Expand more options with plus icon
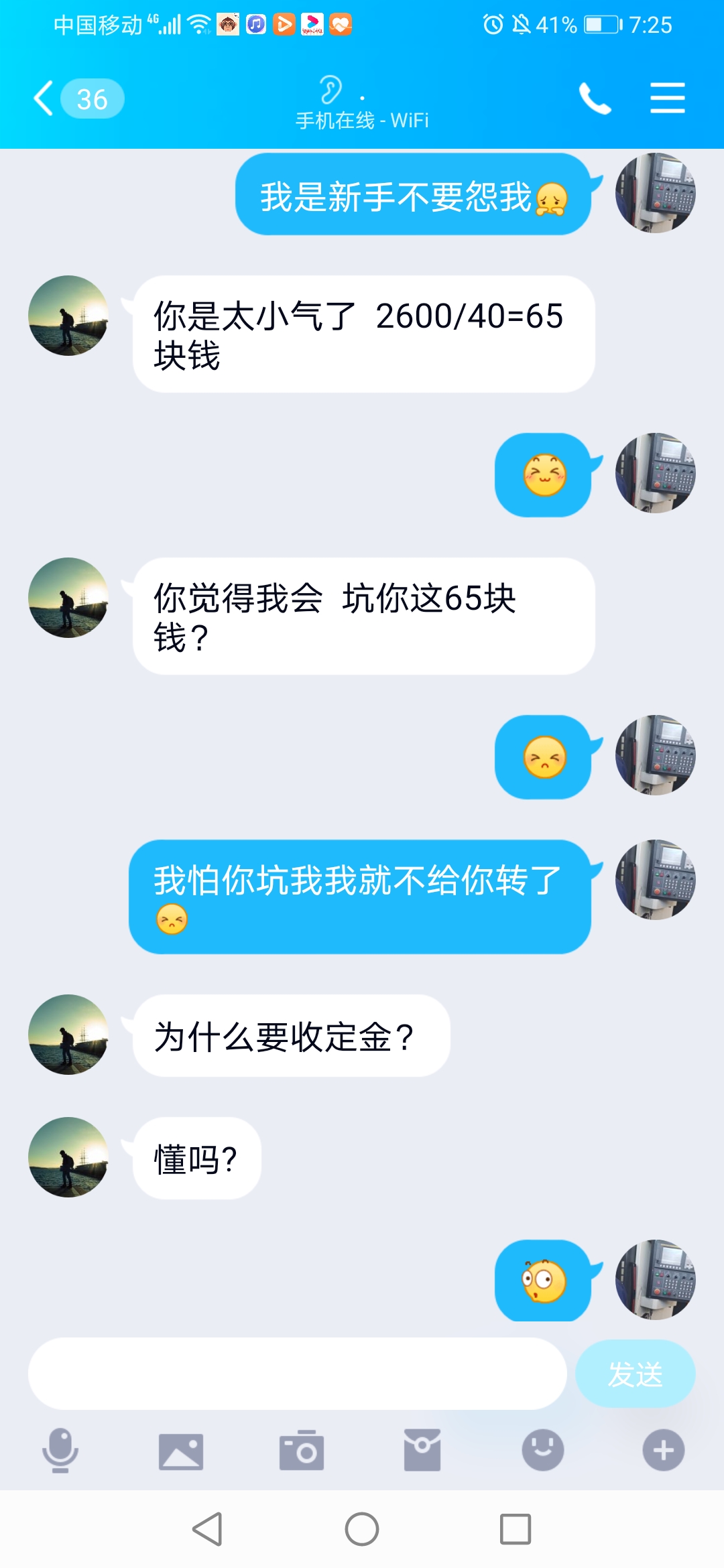This screenshot has width=724, height=1568. tap(664, 1451)
